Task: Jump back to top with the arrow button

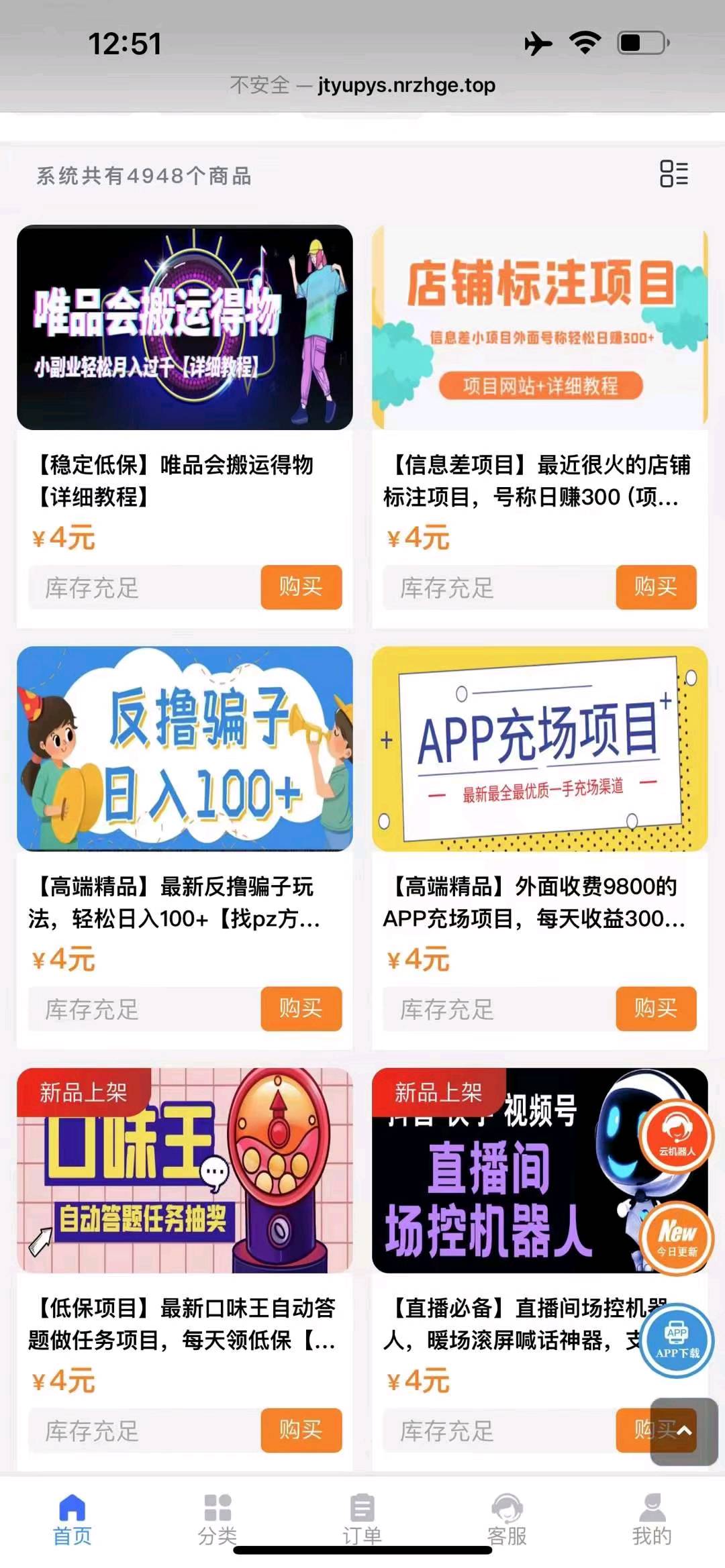Action: (x=684, y=1431)
